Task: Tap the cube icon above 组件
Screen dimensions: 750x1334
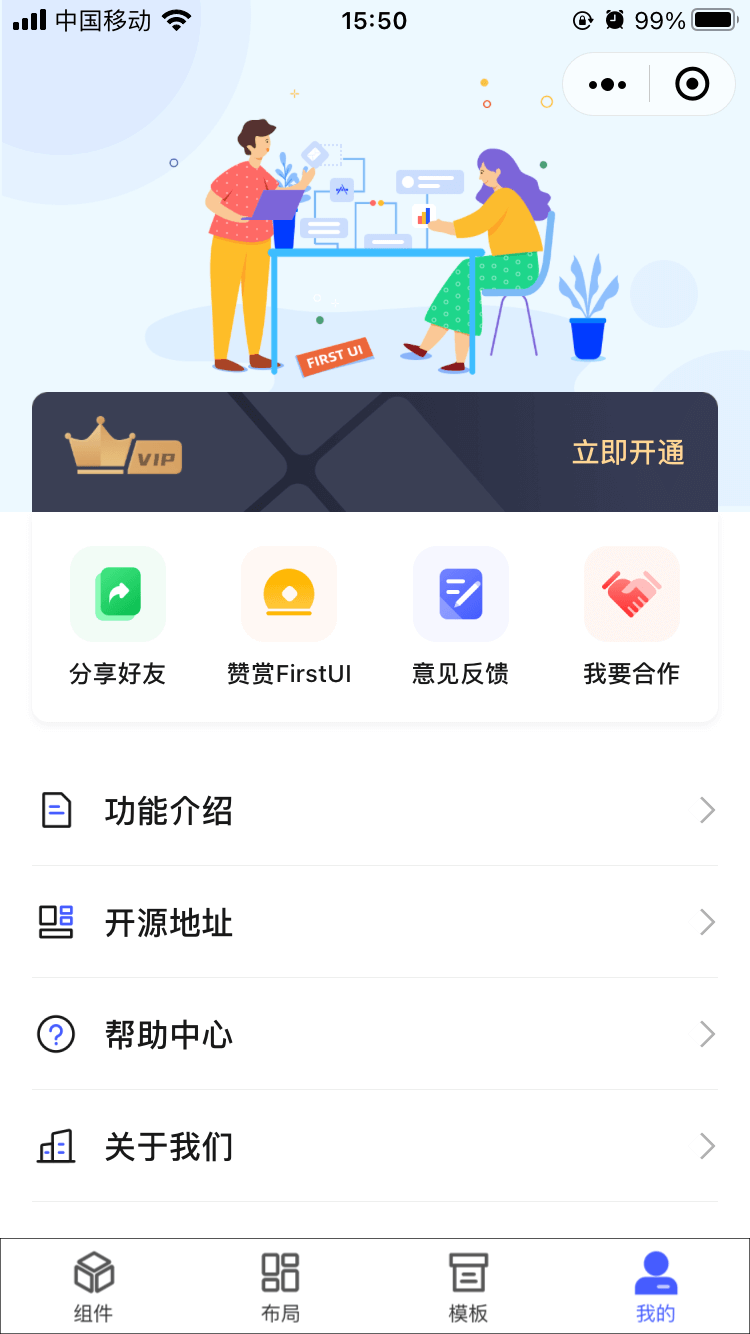Action: pos(93,1272)
